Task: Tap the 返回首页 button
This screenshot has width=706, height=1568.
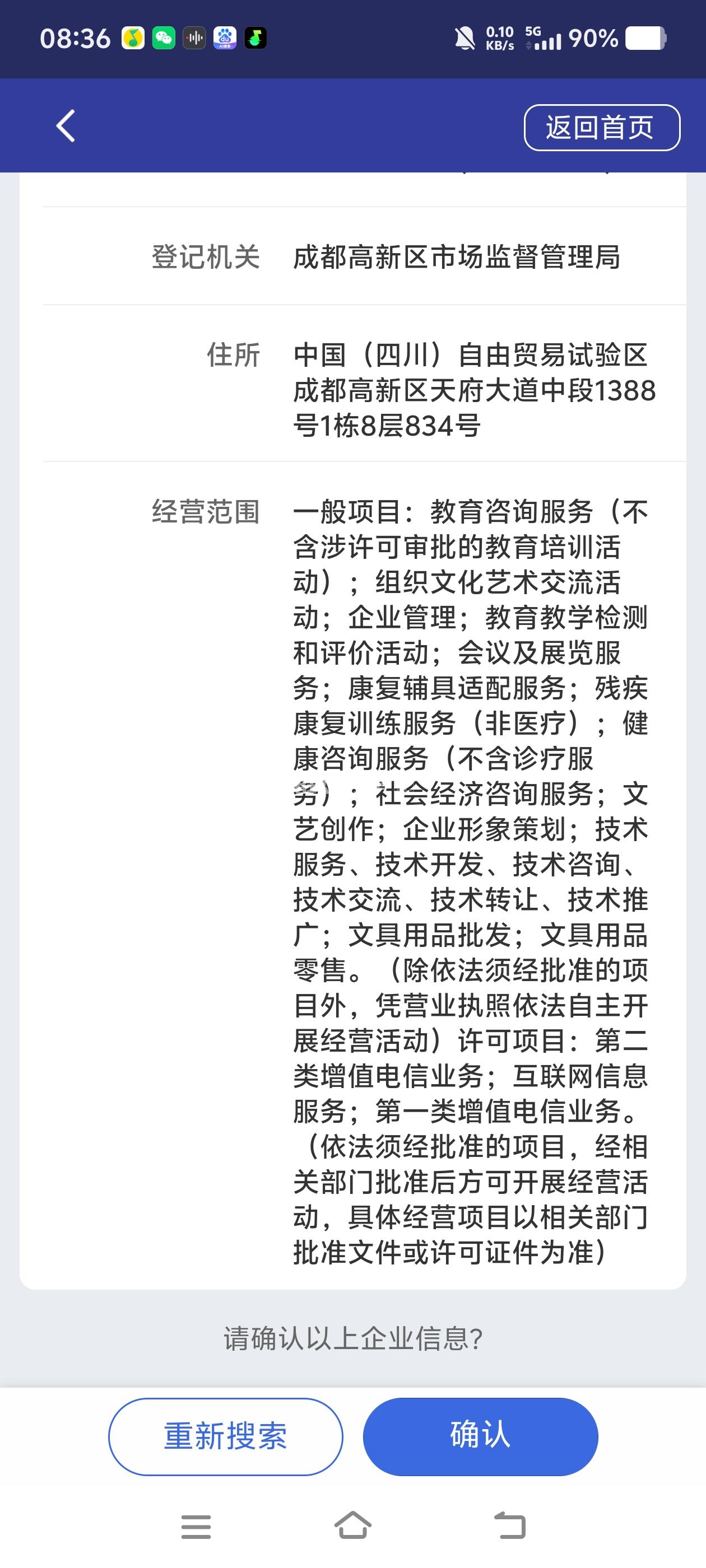Action: (x=601, y=128)
